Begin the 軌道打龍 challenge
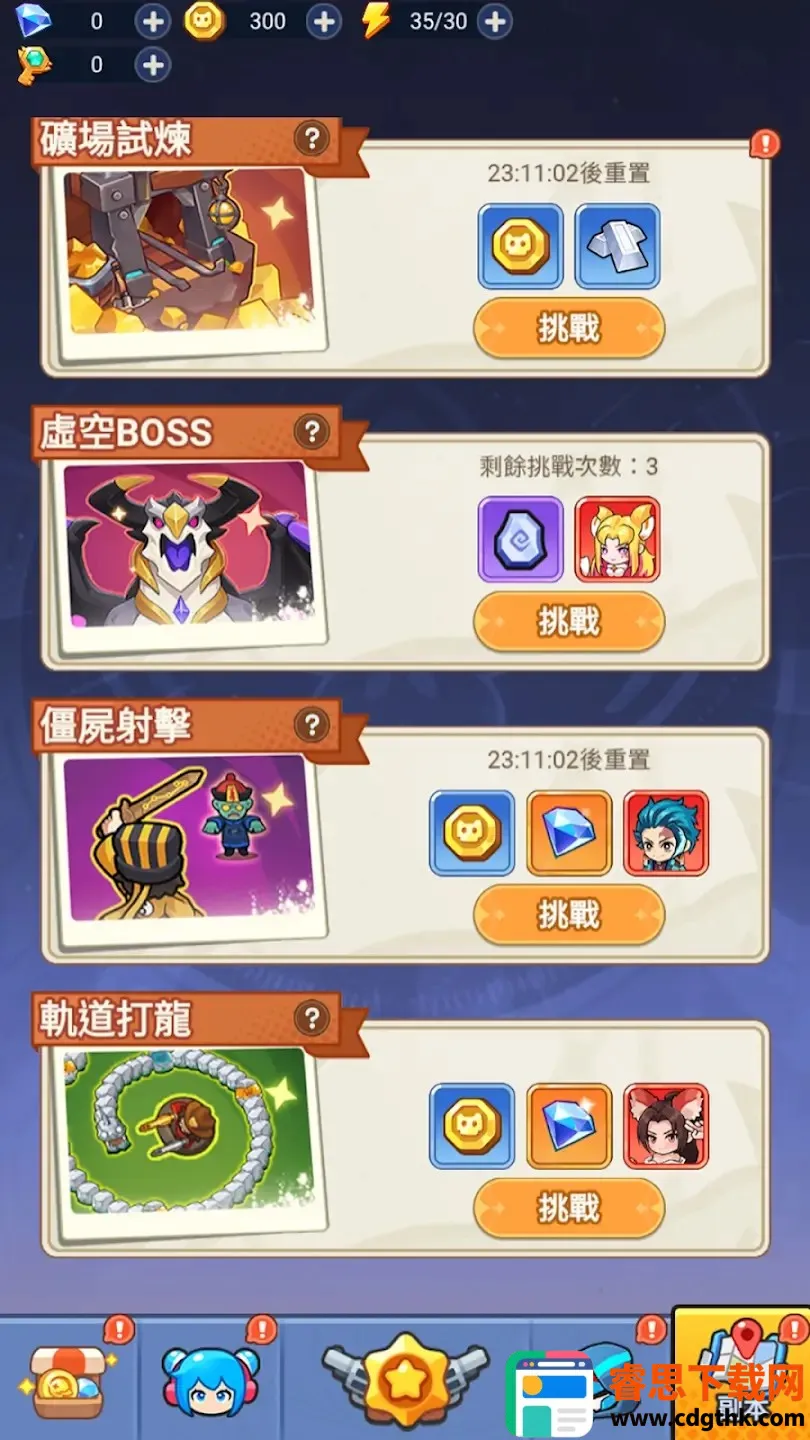This screenshot has height=1440, width=810. [x=568, y=1208]
